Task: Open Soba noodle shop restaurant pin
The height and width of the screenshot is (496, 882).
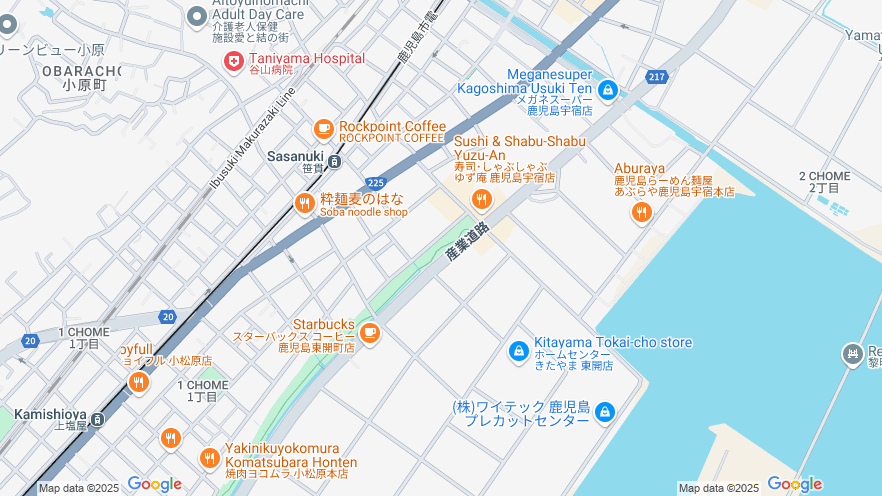Action: coord(305,204)
